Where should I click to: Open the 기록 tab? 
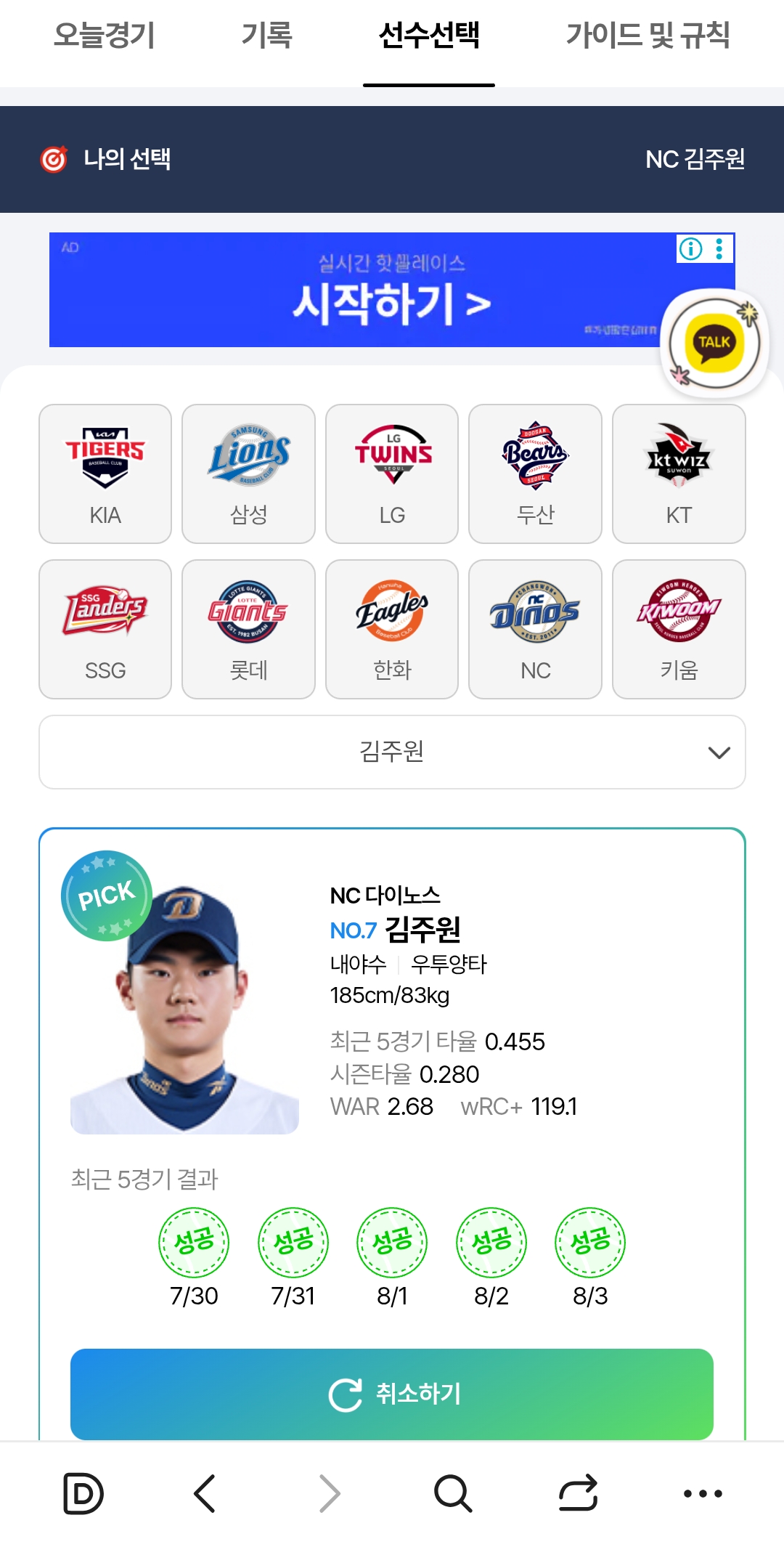coord(266,36)
